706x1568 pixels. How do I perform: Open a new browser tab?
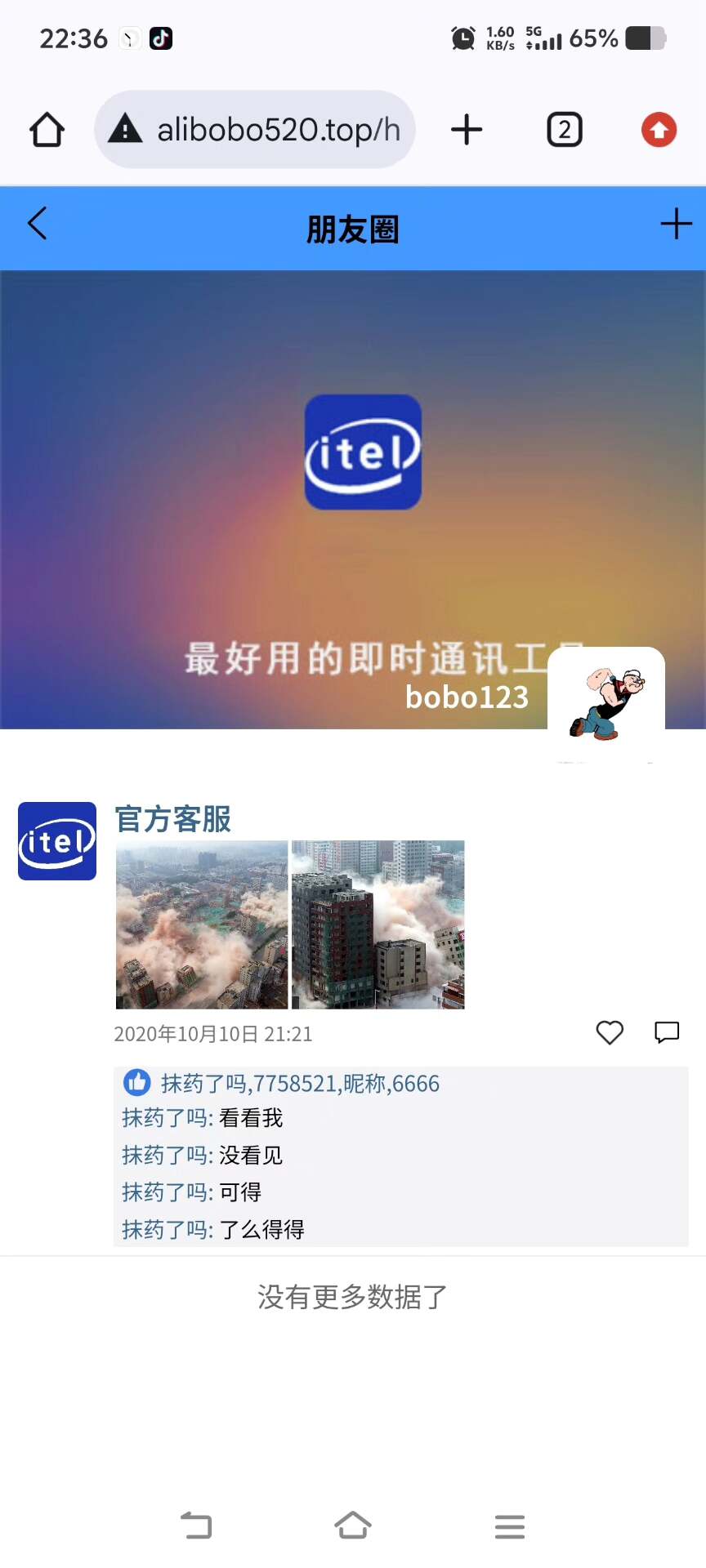pos(467,130)
